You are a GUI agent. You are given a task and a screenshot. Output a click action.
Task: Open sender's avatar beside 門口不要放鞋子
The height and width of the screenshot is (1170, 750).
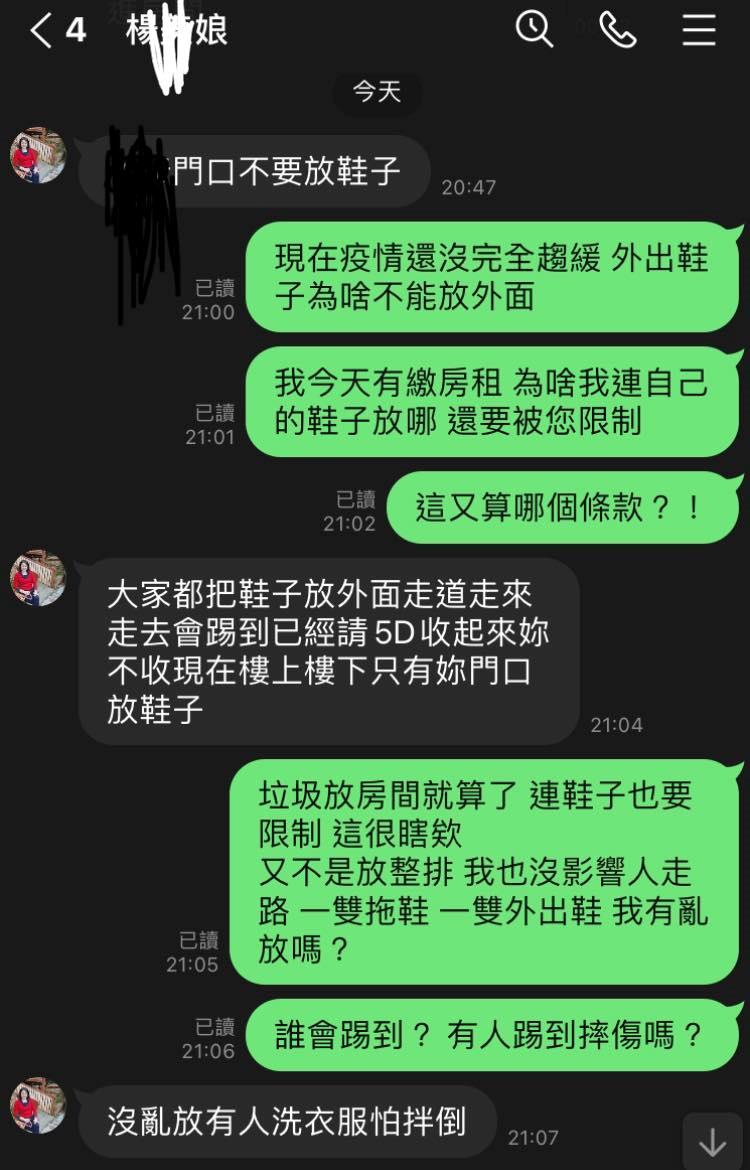(38, 156)
